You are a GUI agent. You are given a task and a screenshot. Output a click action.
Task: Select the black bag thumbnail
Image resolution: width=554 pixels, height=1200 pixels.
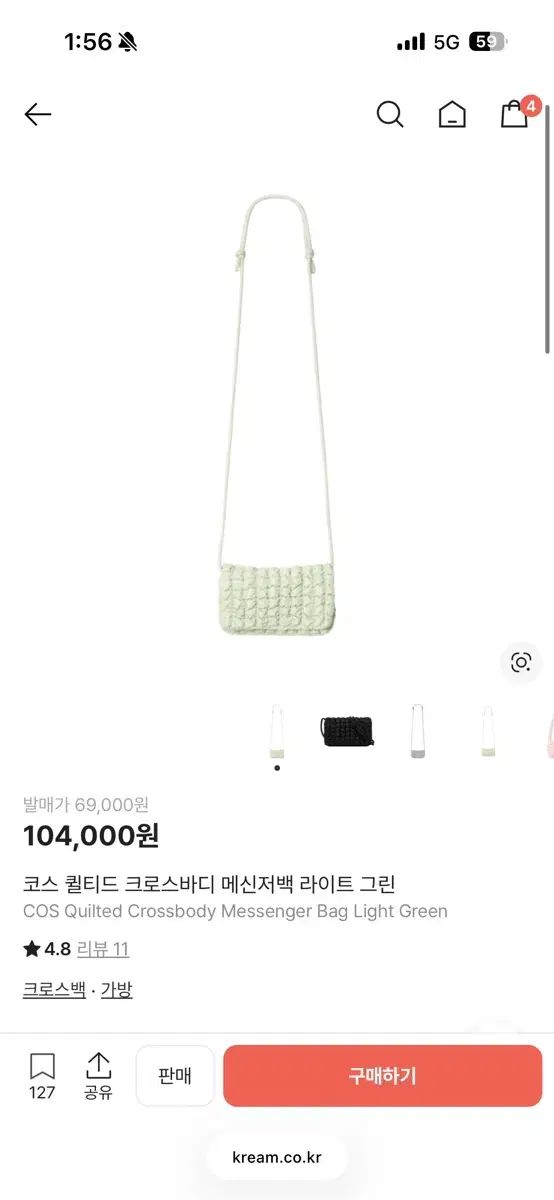coord(347,731)
